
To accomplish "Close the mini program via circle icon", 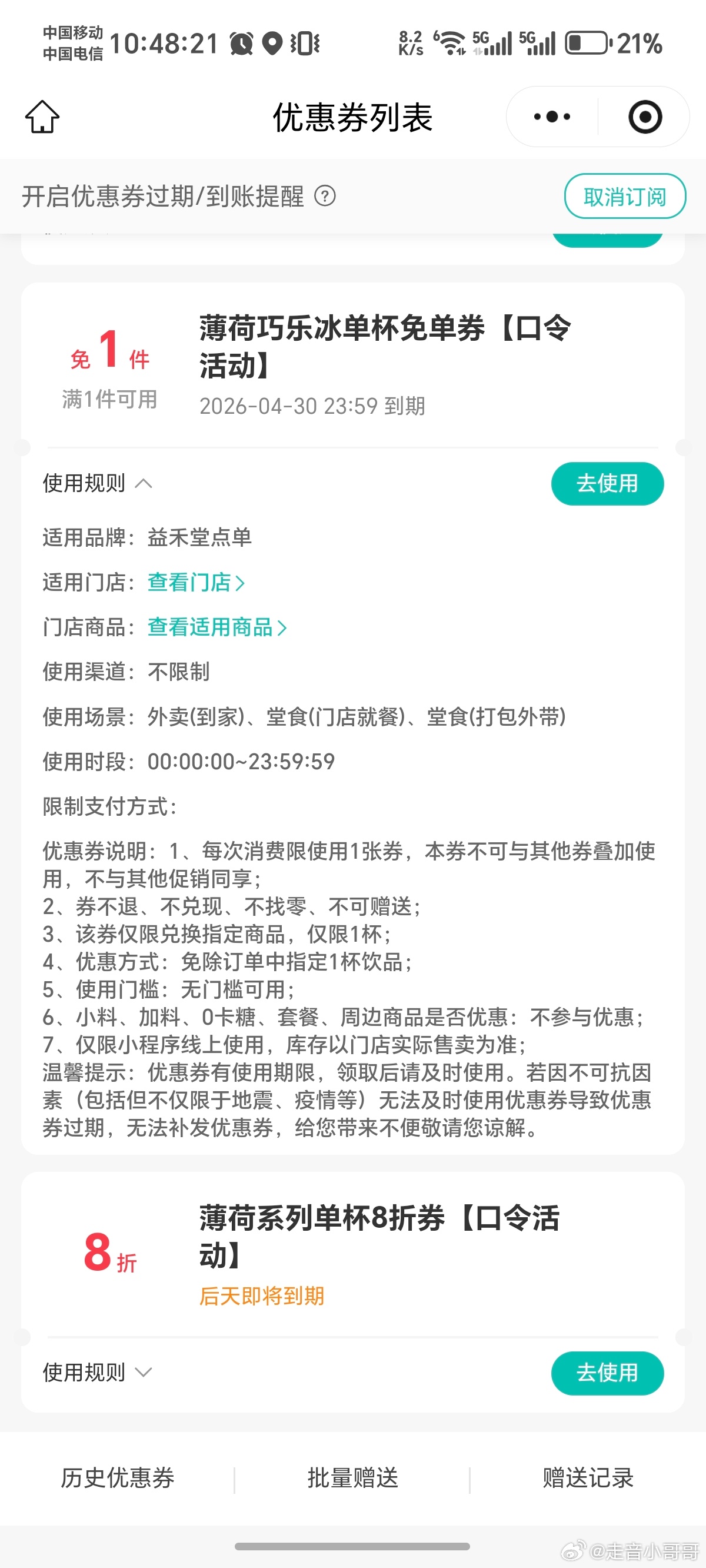I will coord(645,117).
